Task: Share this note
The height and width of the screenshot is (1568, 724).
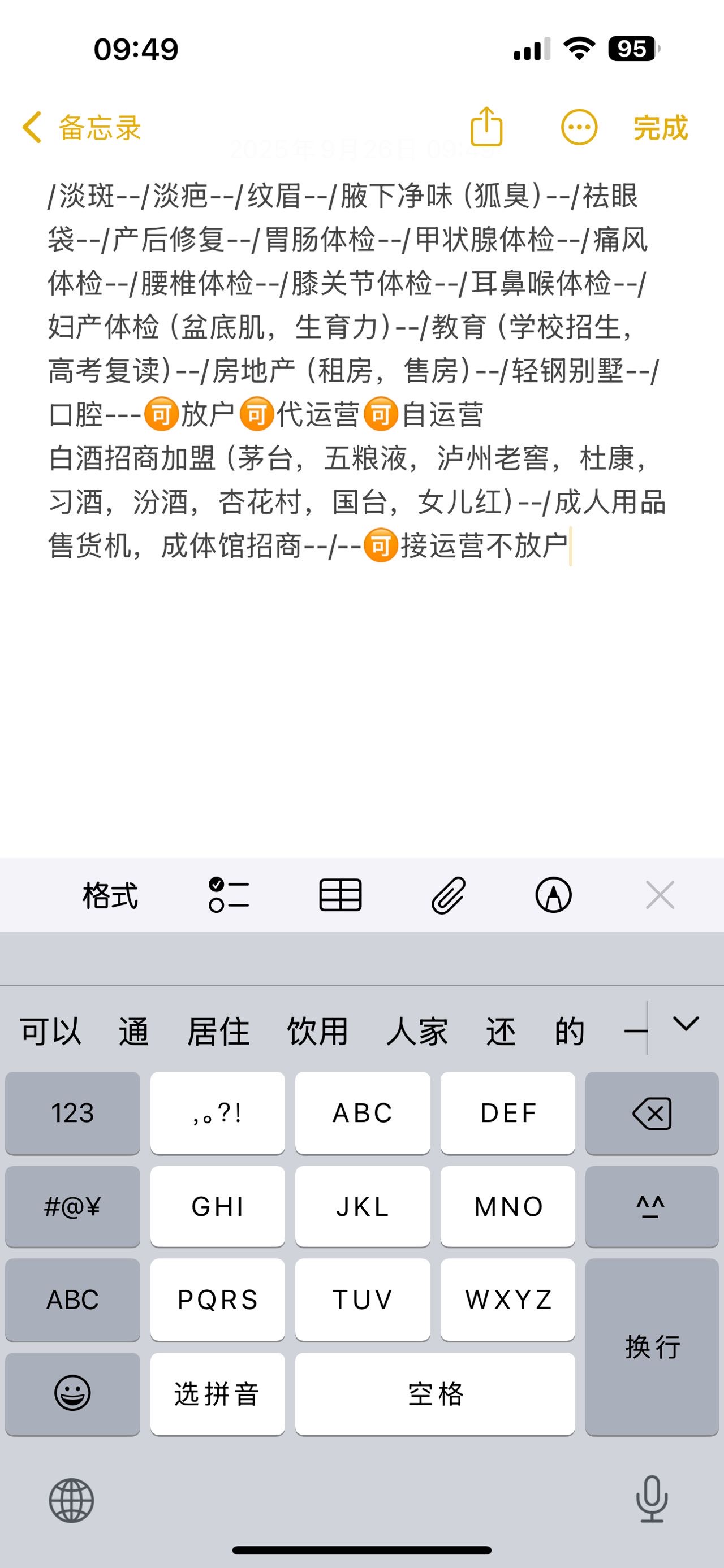Action: (x=486, y=127)
